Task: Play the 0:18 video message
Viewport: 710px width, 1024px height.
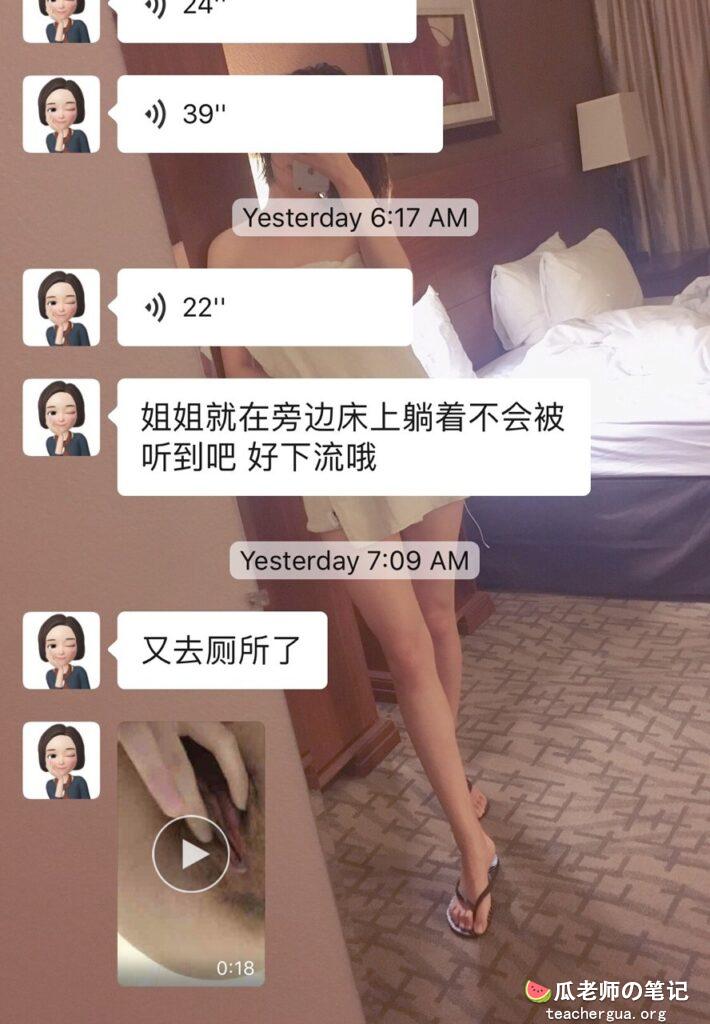Action: [191, 854]
